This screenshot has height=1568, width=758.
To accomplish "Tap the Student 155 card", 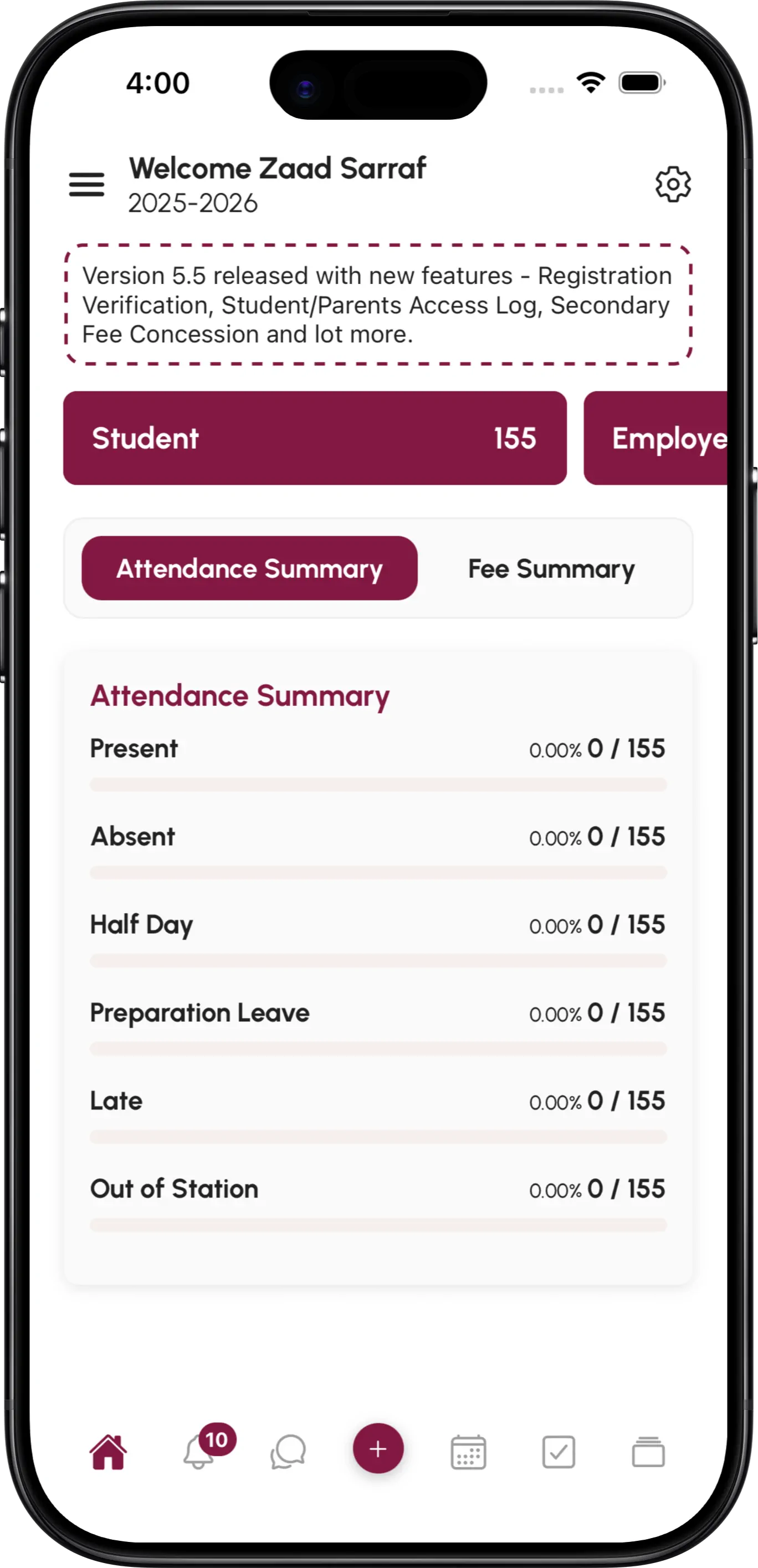I will [x=315, y=437].
